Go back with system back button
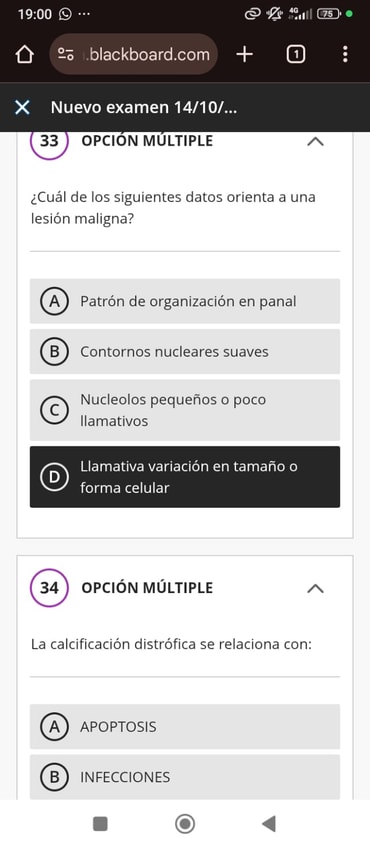 [269, 824]
